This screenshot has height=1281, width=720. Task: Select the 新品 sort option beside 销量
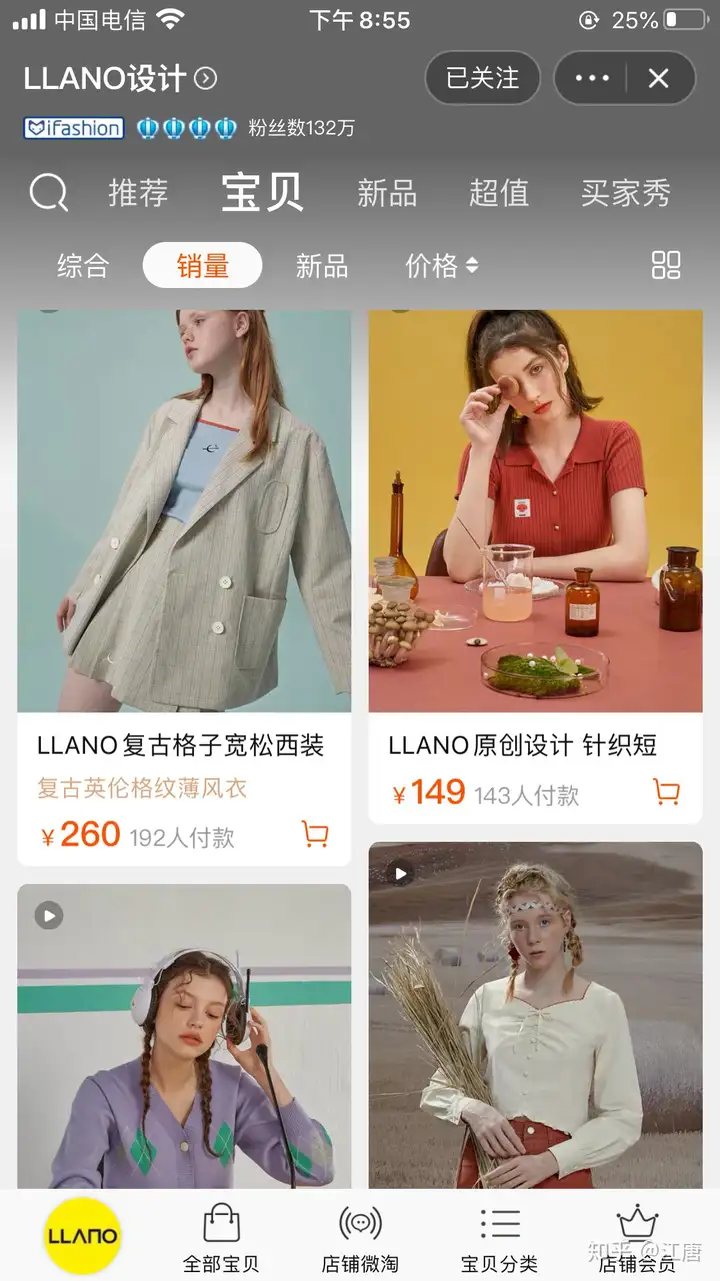point(321,266)
